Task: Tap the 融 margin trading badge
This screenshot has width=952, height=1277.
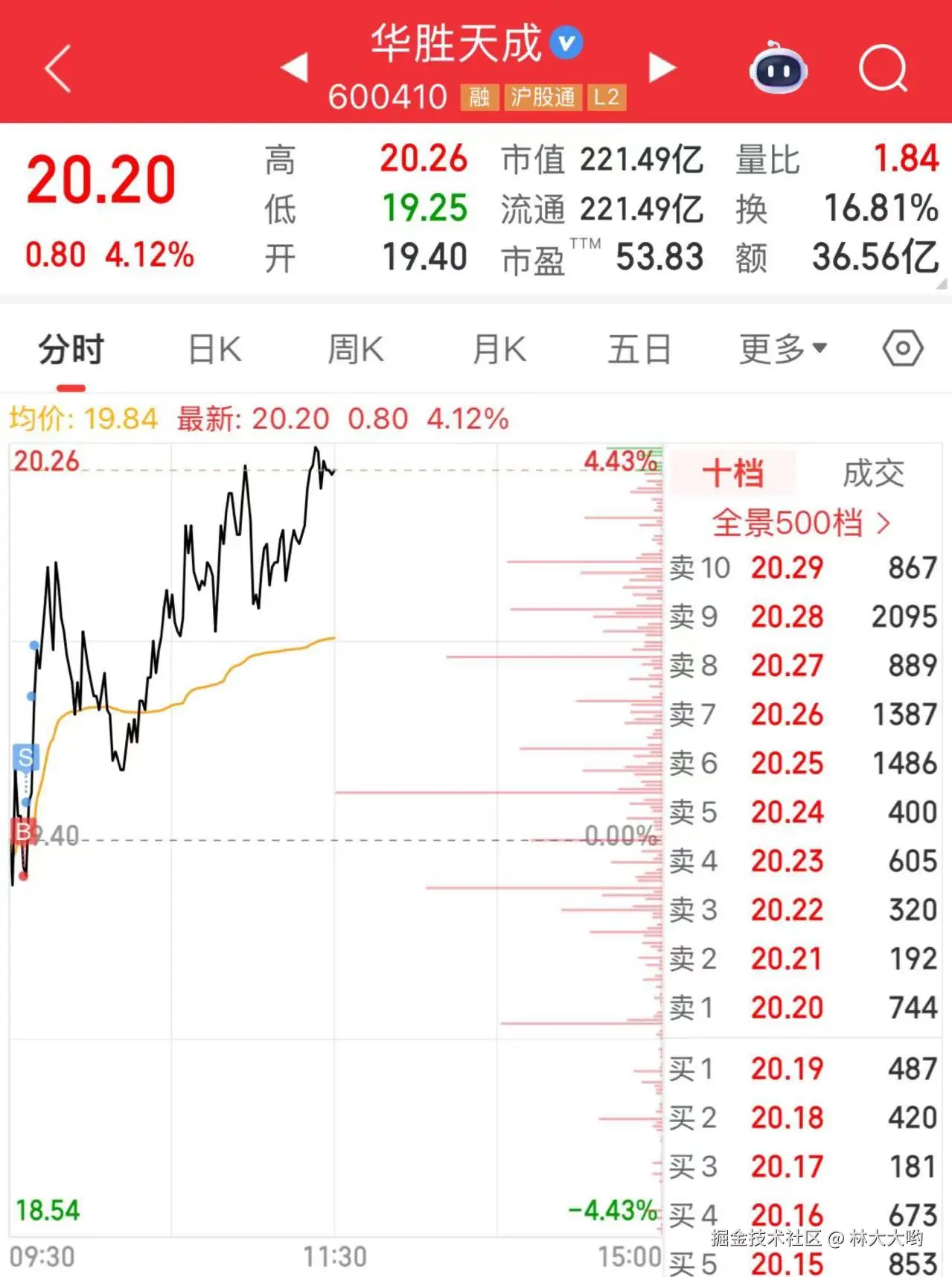Action: click(479, 97)
